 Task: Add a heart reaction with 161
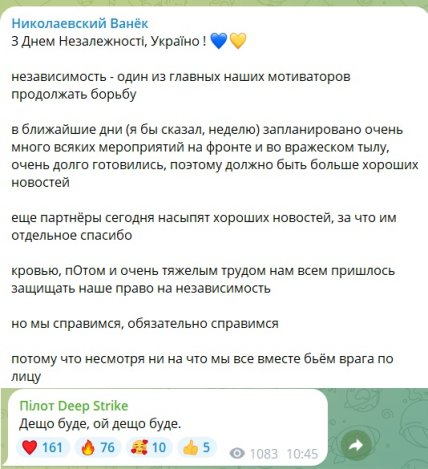tap(42, 447)
